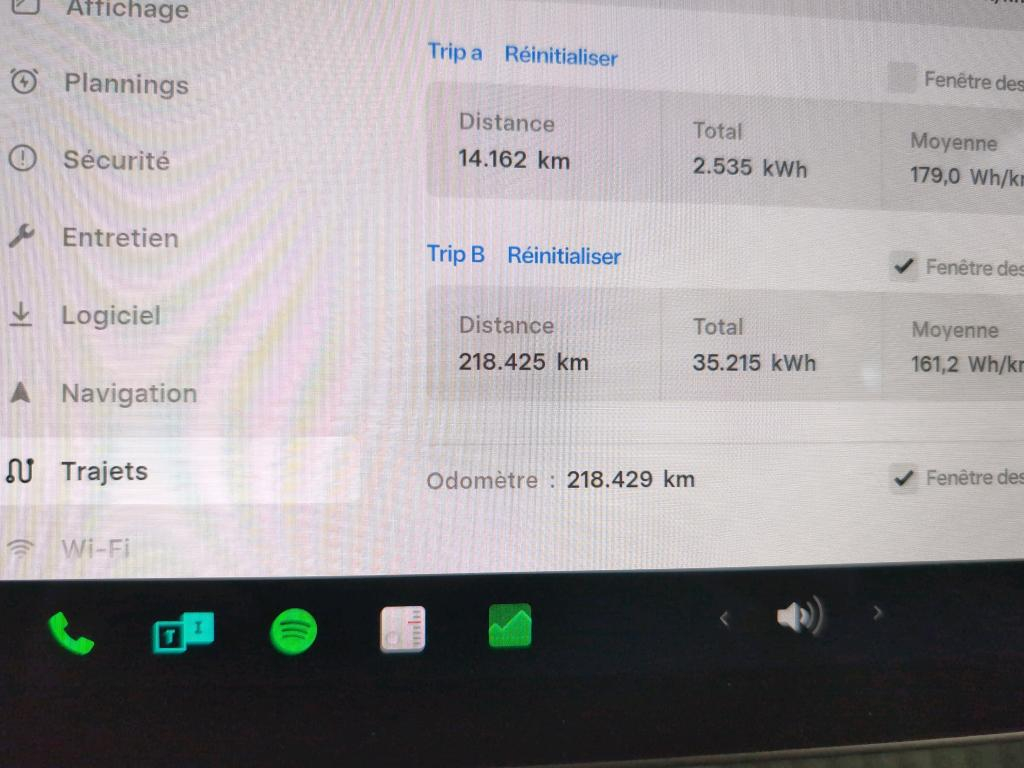
Task: Reset Trip B with Réinitialiser
Action: [x=564, y=256]
